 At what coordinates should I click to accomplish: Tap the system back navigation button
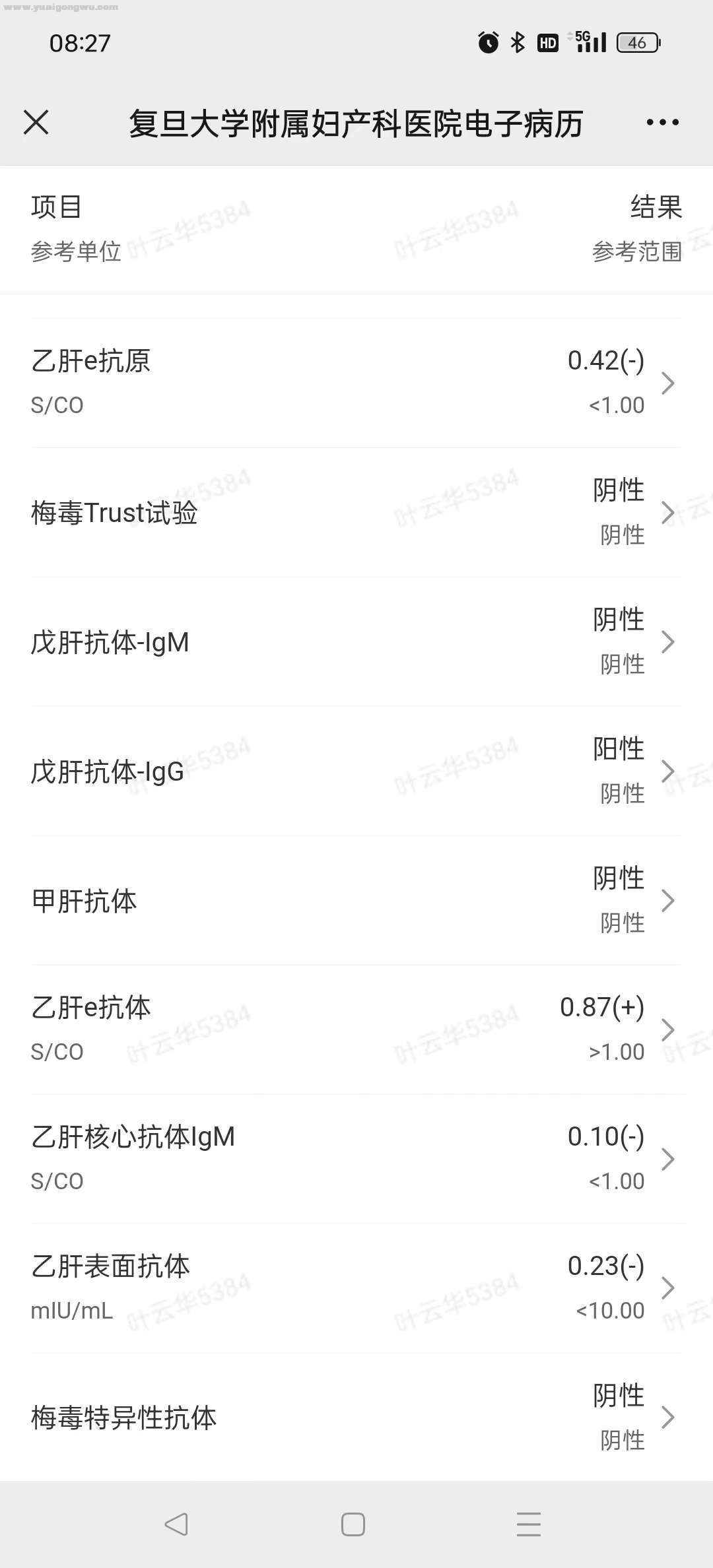click(176, 1524)
